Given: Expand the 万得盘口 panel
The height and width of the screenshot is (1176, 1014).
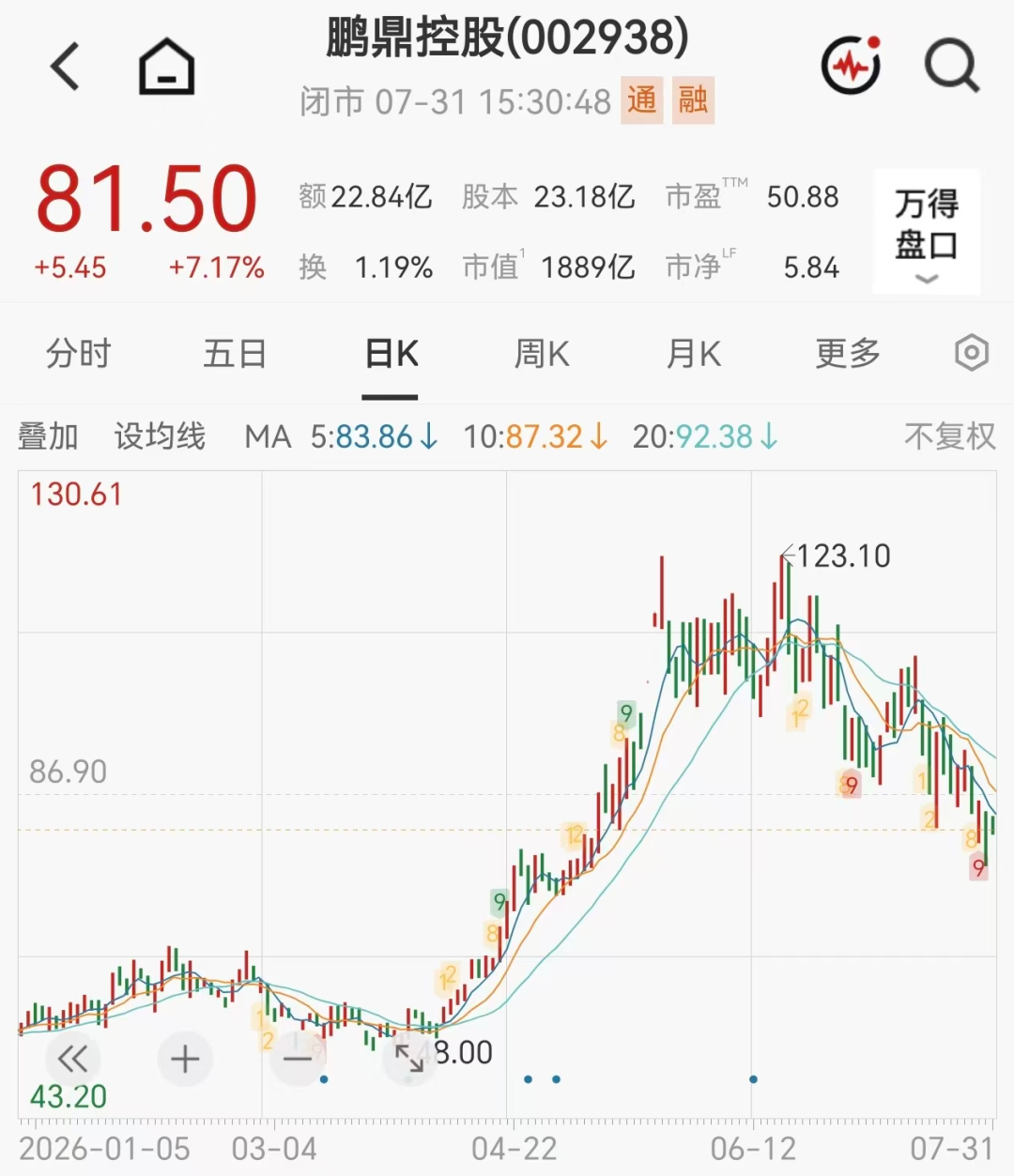Looking at the screenshot, I should tap(927, 231).
